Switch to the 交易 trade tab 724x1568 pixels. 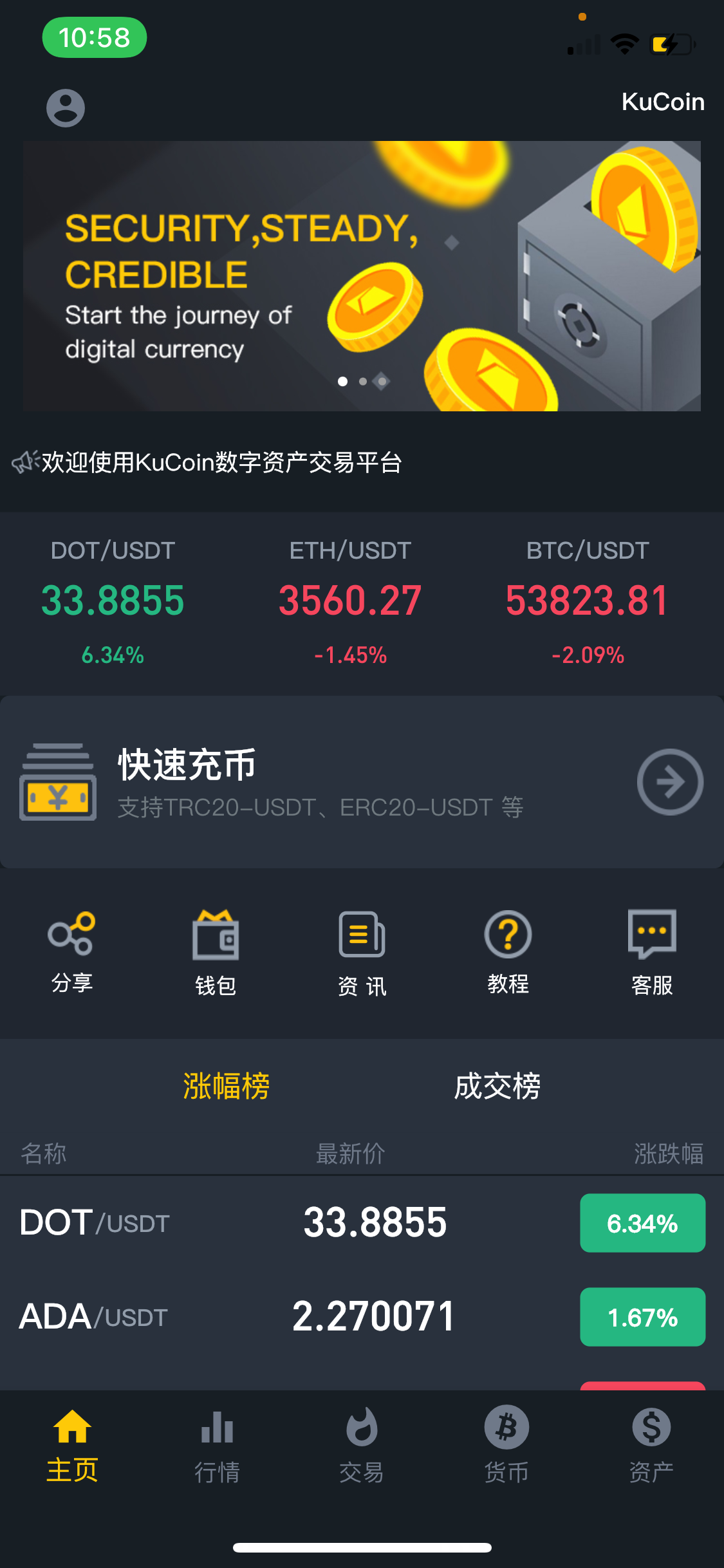coord(362,1445)
